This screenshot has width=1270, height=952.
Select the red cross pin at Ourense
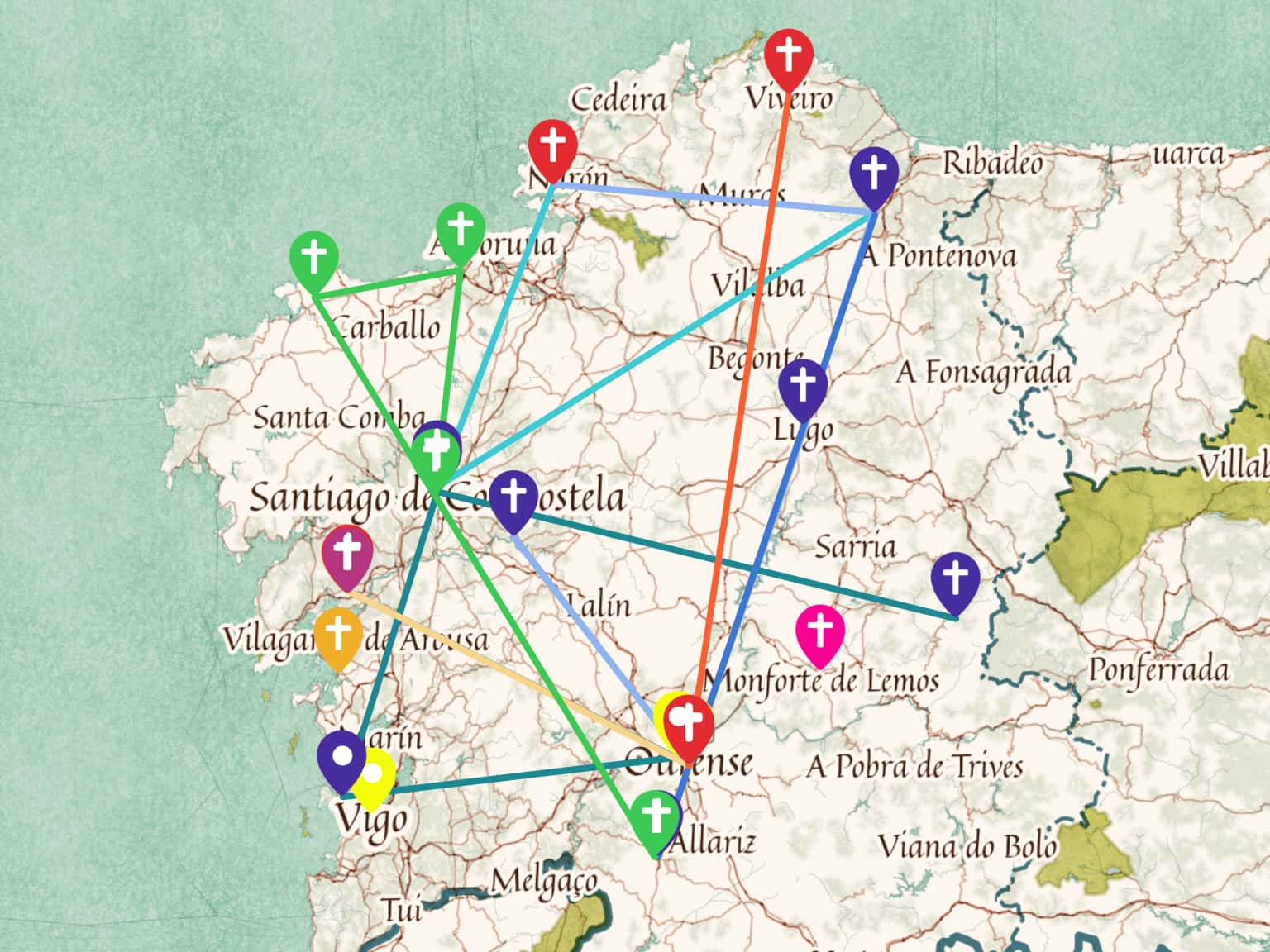click(690, 722)
